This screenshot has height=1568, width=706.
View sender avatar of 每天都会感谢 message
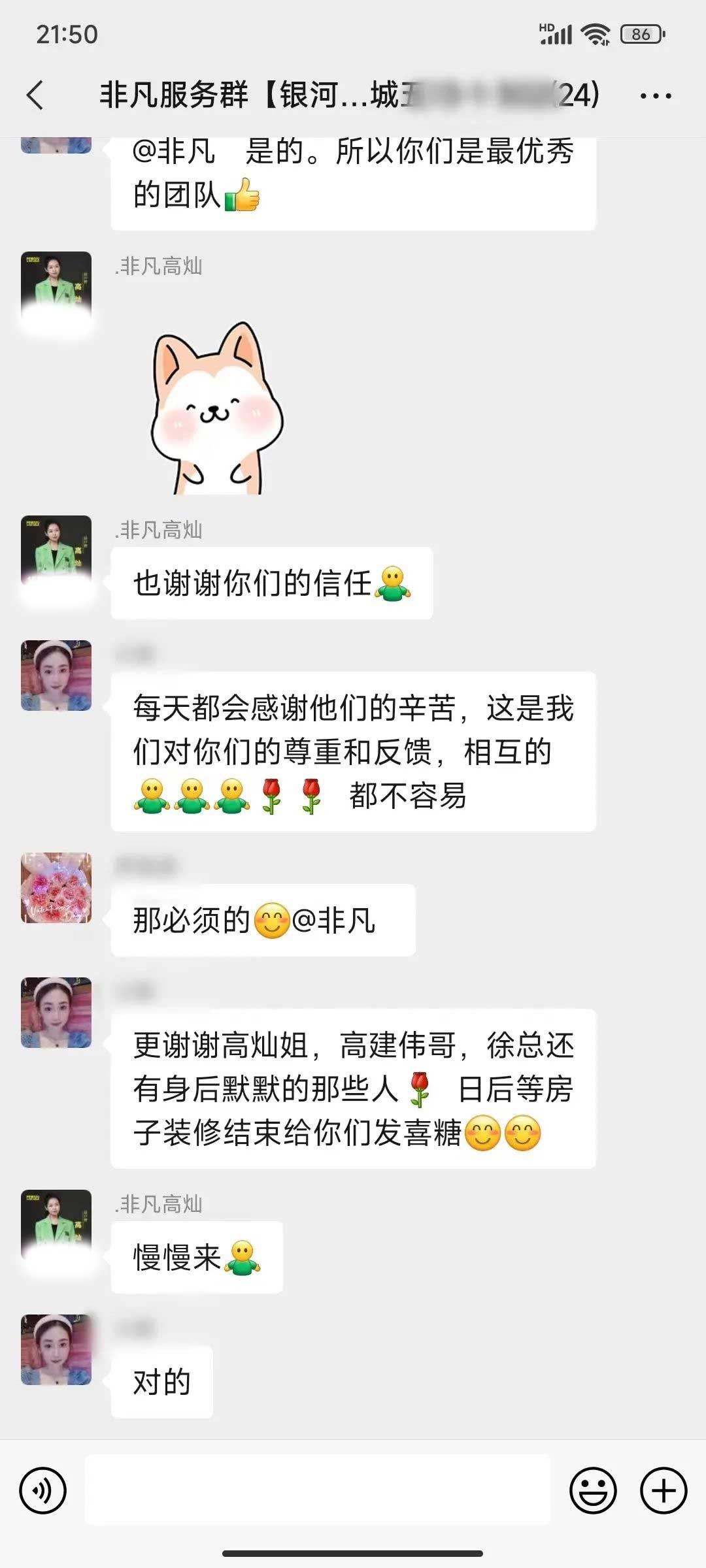56,676
